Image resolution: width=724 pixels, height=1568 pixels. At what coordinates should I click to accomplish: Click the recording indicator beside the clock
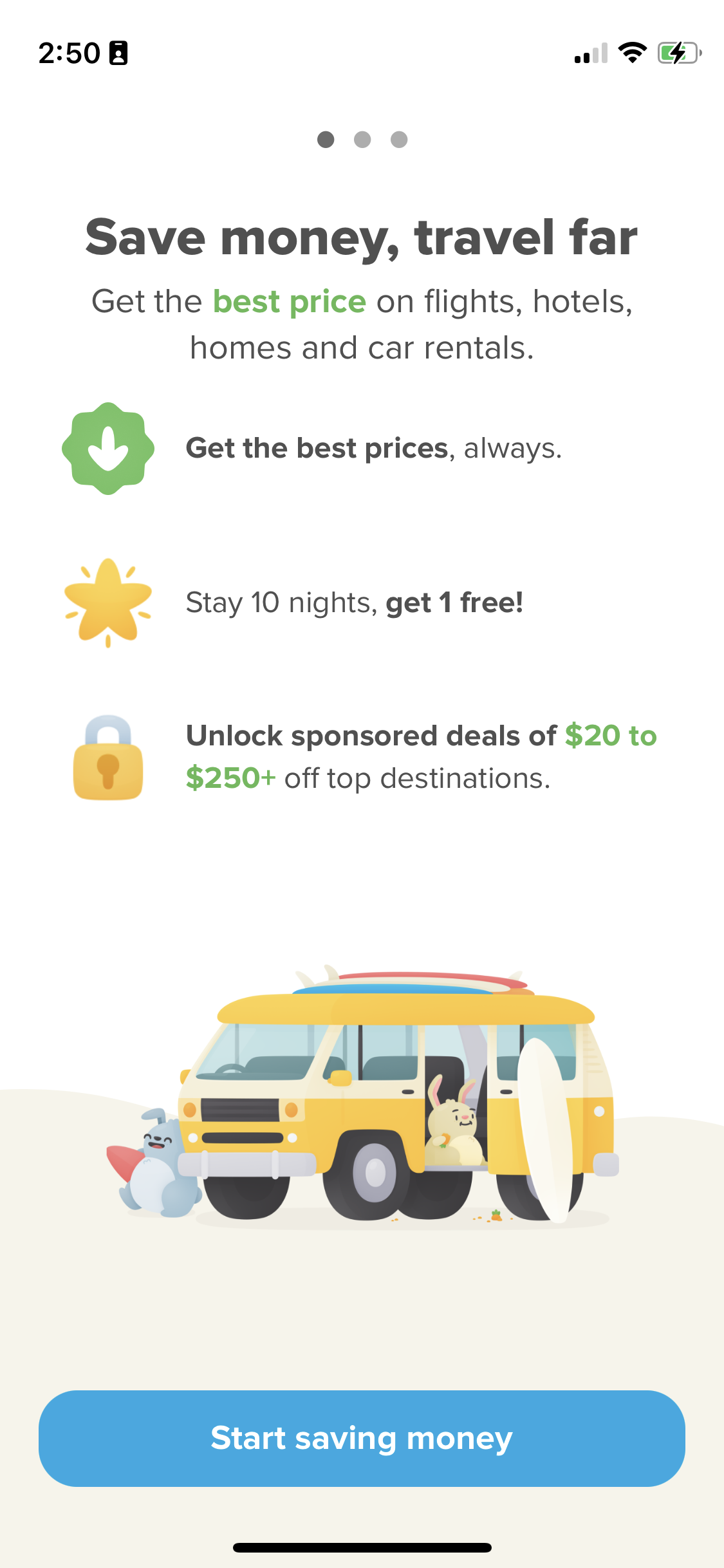point(118,54)
